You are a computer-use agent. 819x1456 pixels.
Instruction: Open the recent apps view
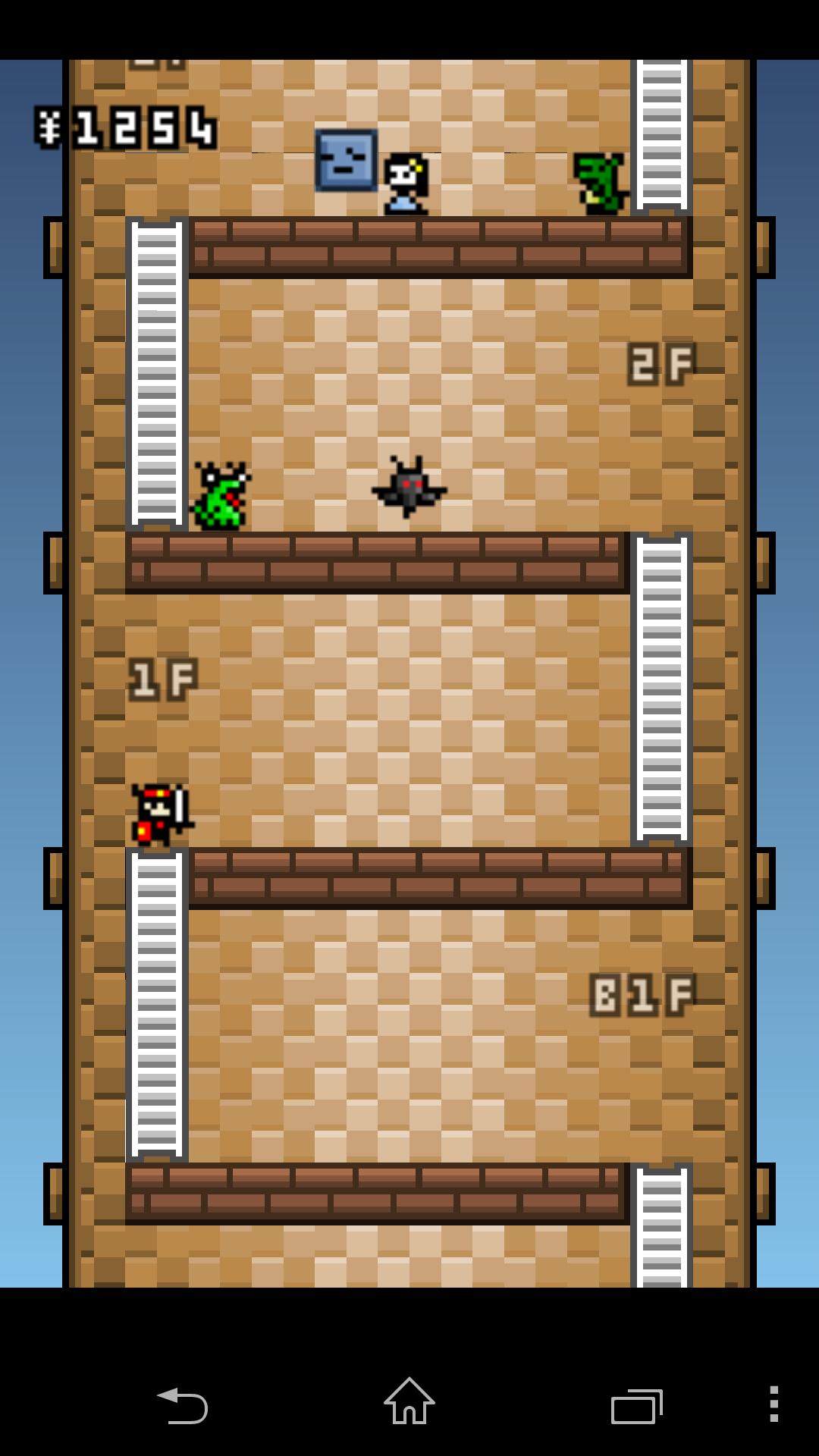tap(637, 1406)
